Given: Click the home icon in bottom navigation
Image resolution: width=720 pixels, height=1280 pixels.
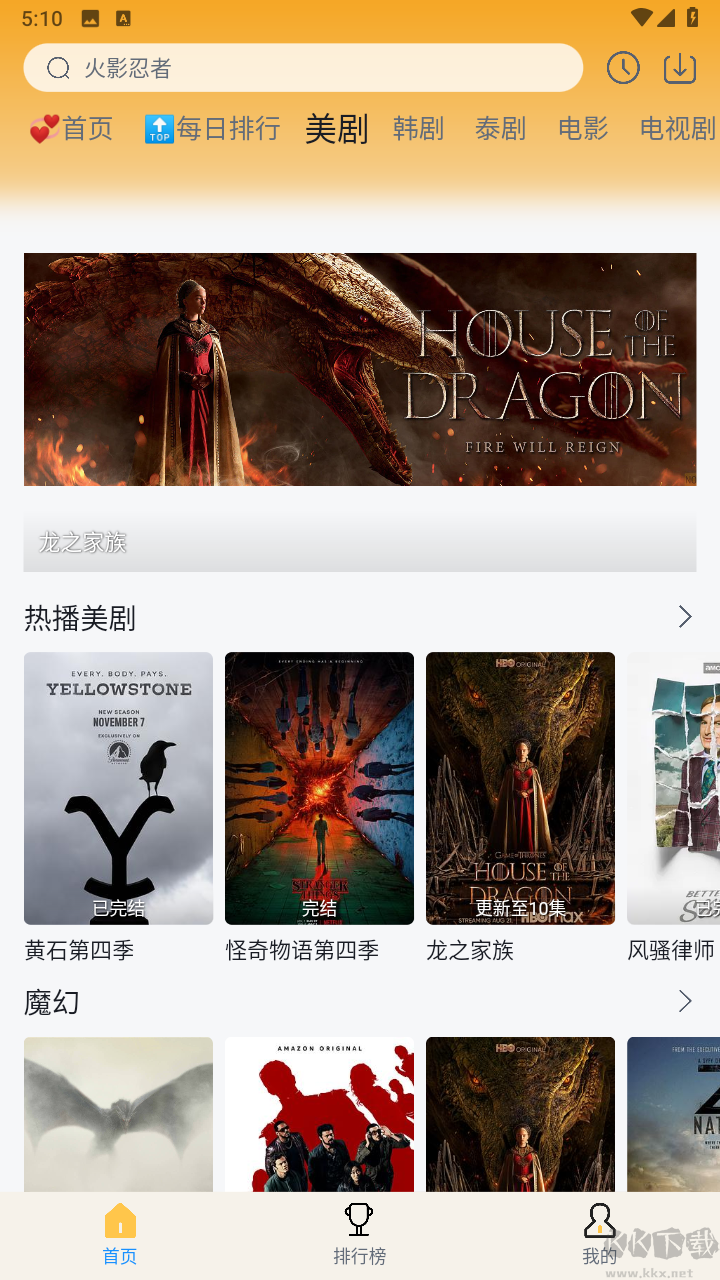Looking at the screenshot, I should pos(119,1219).
